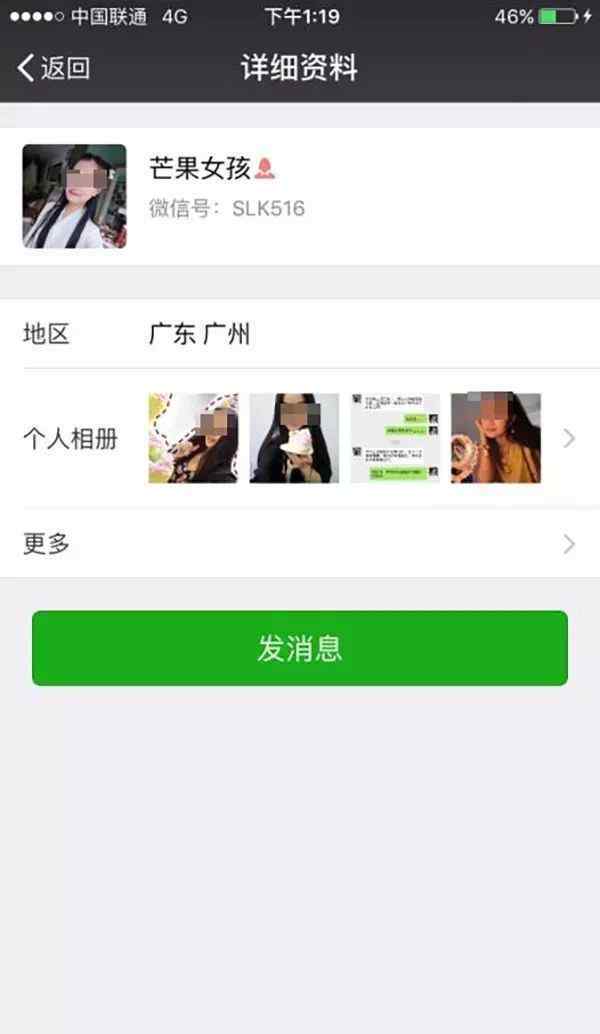Tap the green 发消息 send message button
This screenshot has height=1034, width=600.
300,648
